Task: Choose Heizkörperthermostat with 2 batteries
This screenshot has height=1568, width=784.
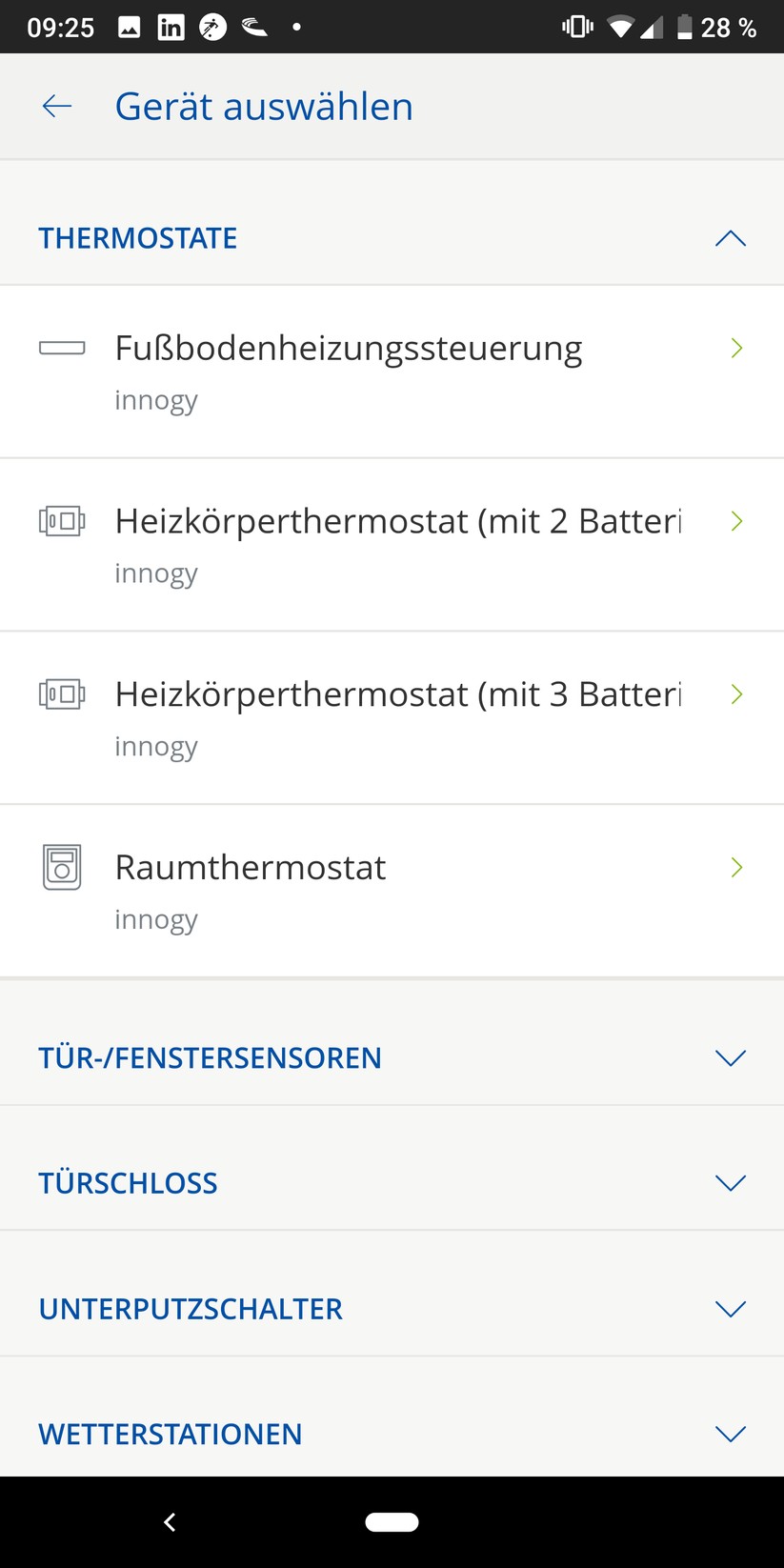Action: pyautogui.click(x=392, y=545)
